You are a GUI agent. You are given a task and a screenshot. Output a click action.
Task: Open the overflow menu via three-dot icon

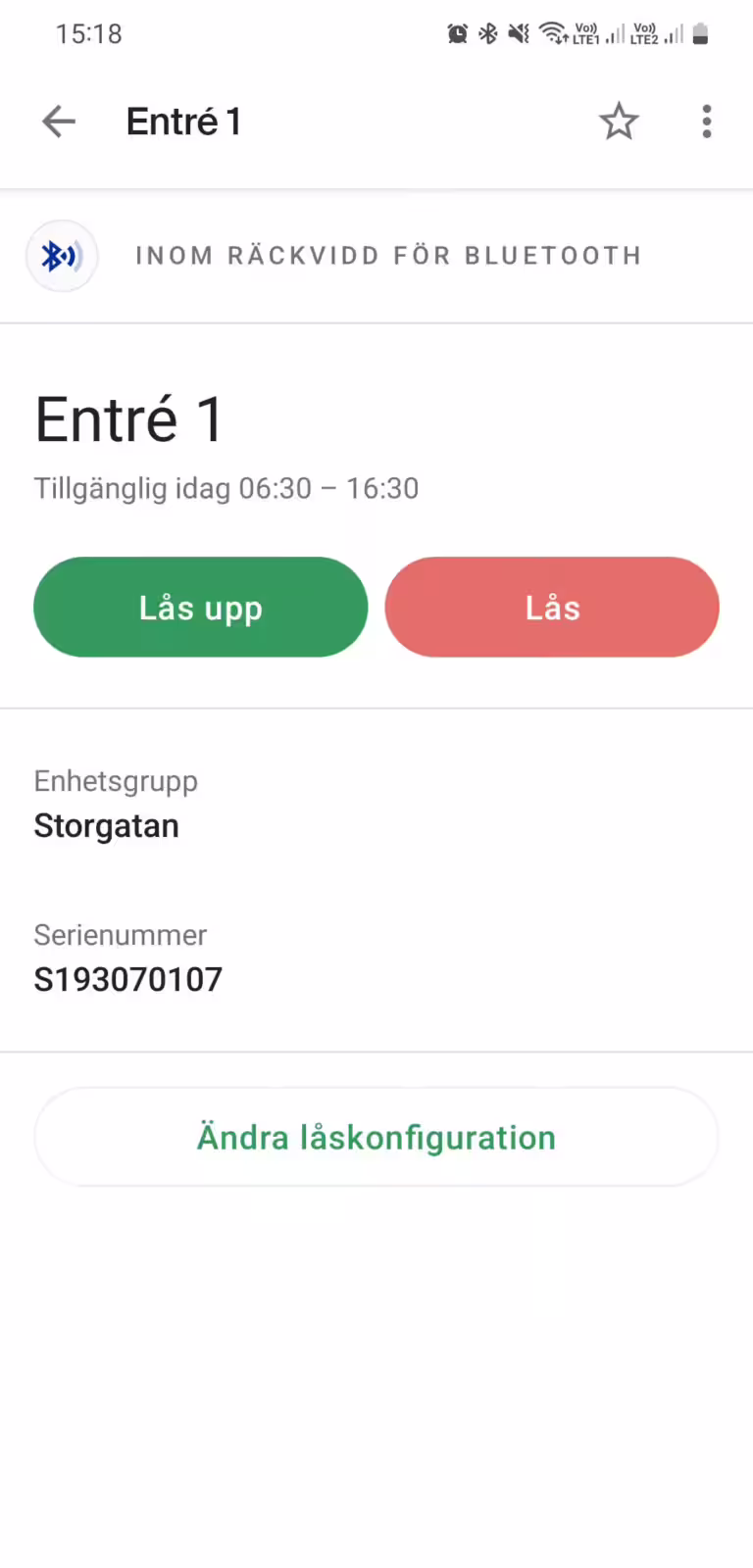(x=706, y=121)
